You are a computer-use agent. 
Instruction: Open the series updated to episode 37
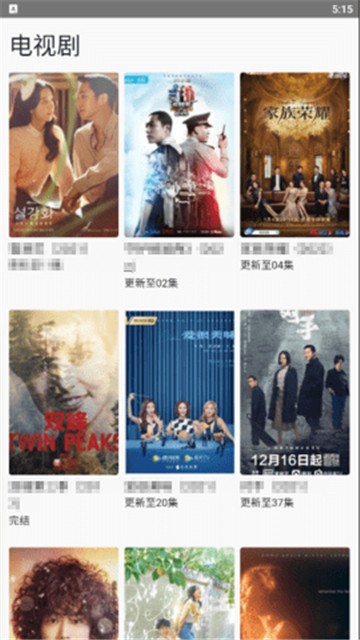[295, 392]
